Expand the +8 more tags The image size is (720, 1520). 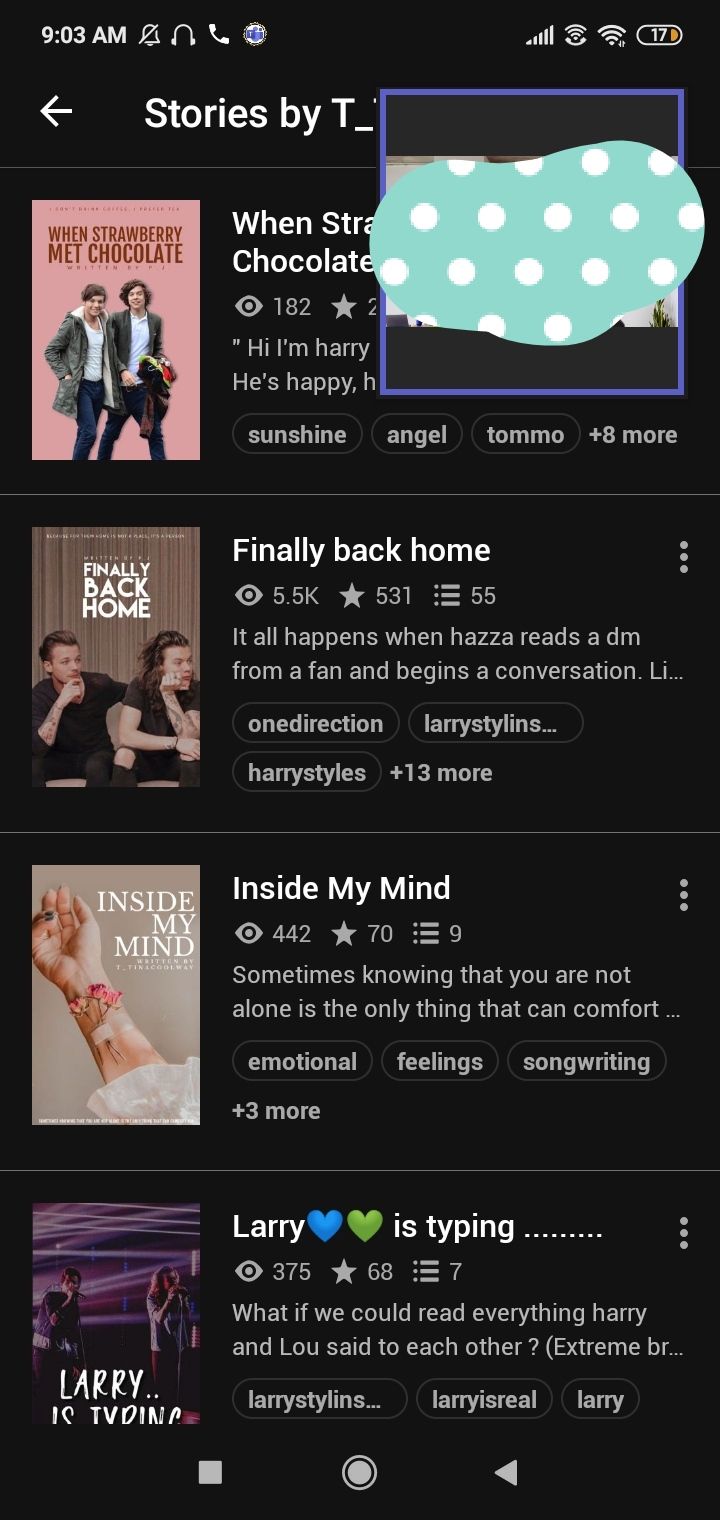(633, 435)
